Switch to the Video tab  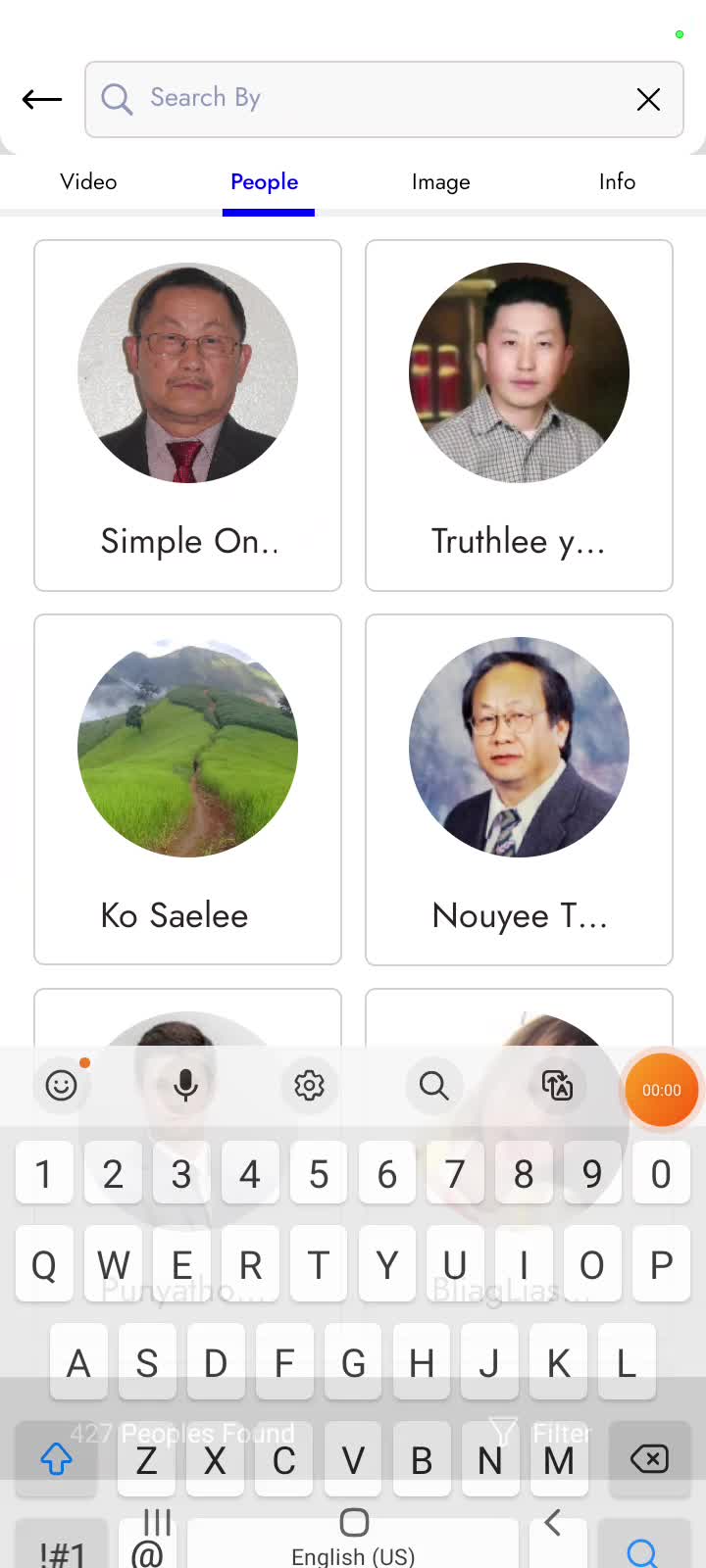(x=88, y=182)
